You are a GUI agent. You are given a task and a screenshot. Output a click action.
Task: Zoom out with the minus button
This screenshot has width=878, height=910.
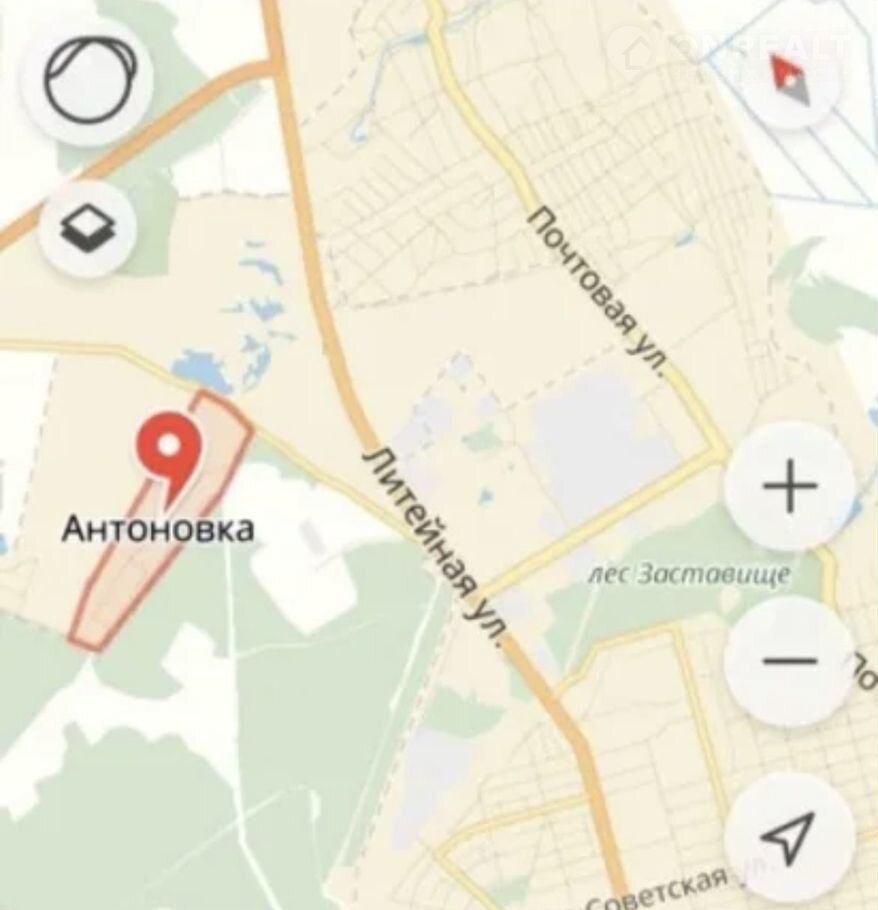[789, 660]
